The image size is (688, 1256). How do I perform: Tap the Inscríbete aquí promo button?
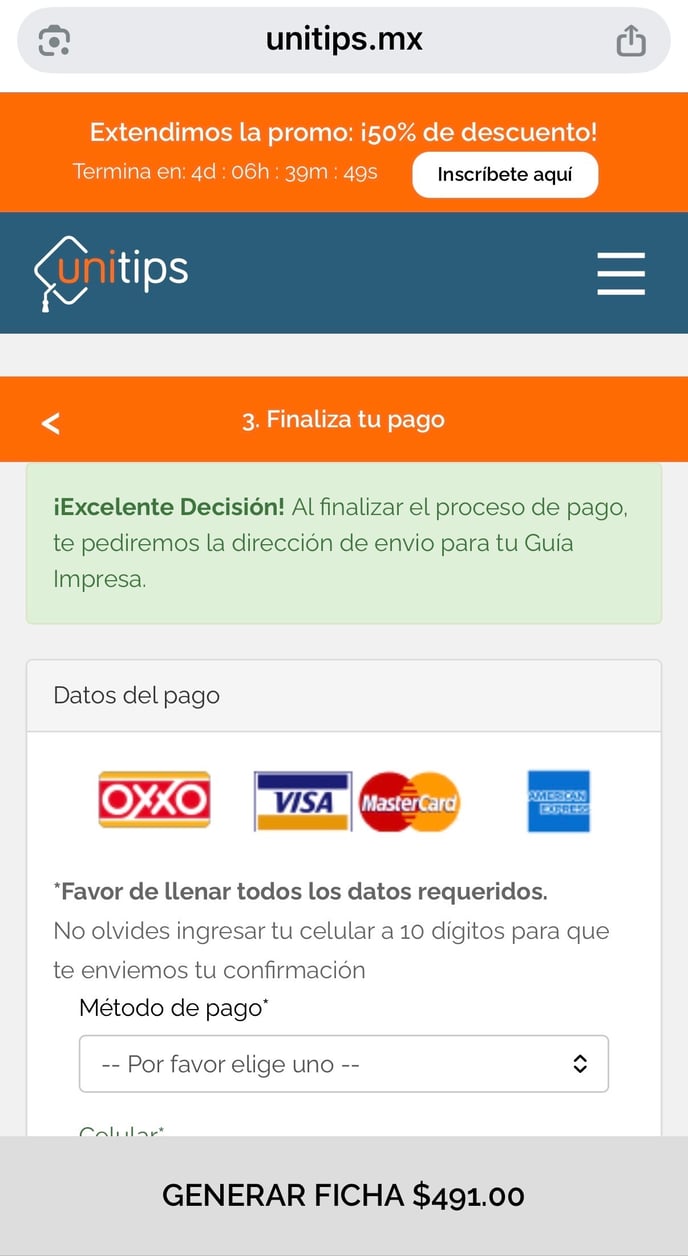point(505,175)
